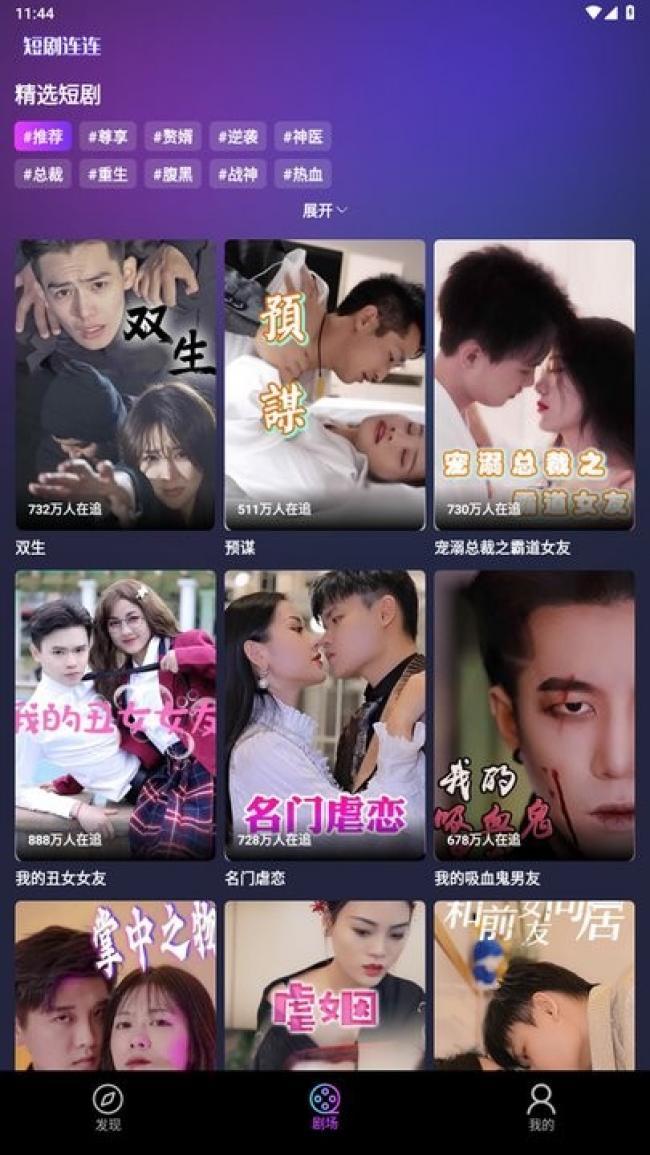Select the #推荐 tag chip

[43, 136]
